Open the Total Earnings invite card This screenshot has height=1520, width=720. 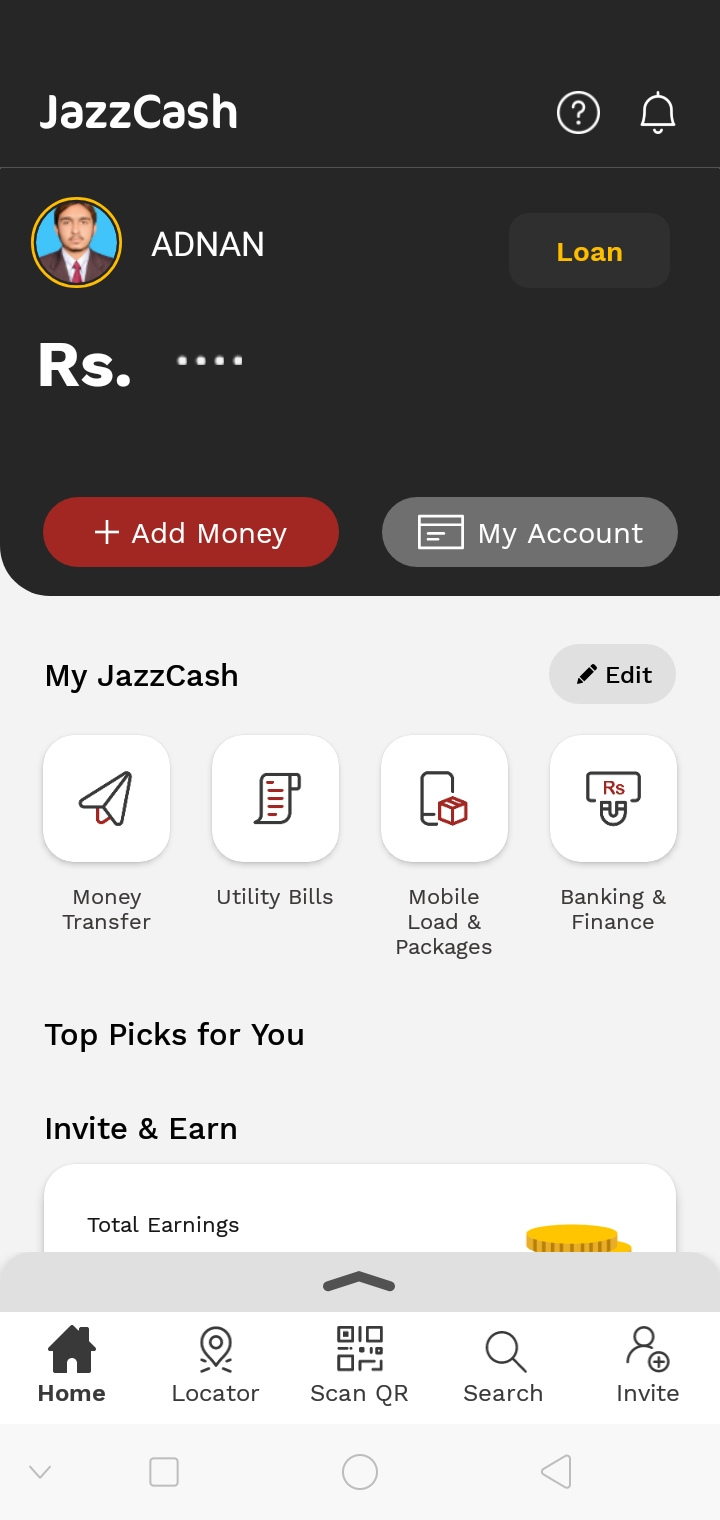pos(360,1208)
